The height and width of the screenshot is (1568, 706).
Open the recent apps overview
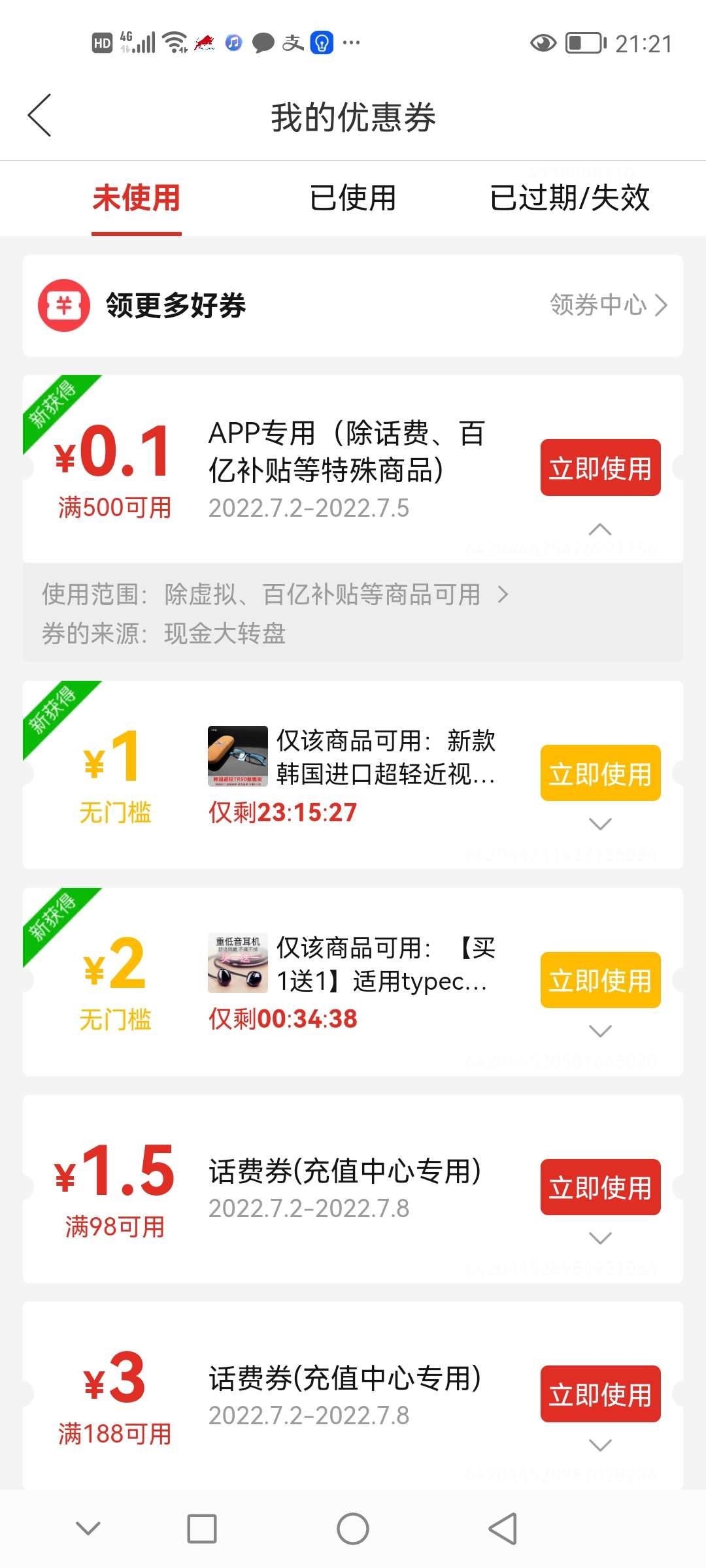click(202, 1529)
